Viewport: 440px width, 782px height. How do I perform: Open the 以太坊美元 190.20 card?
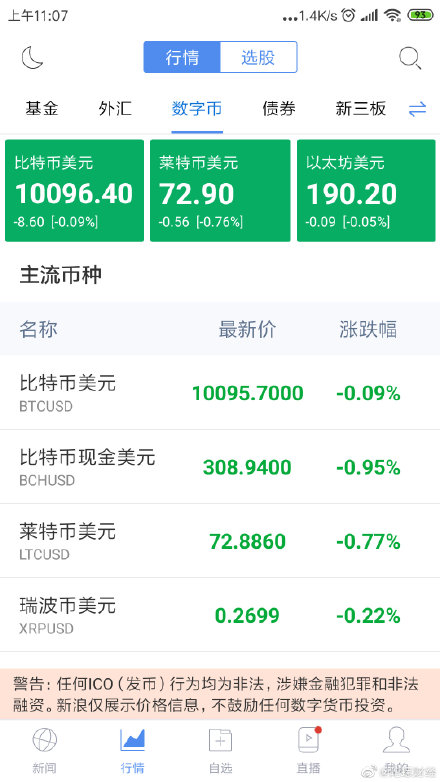(366, 191)
